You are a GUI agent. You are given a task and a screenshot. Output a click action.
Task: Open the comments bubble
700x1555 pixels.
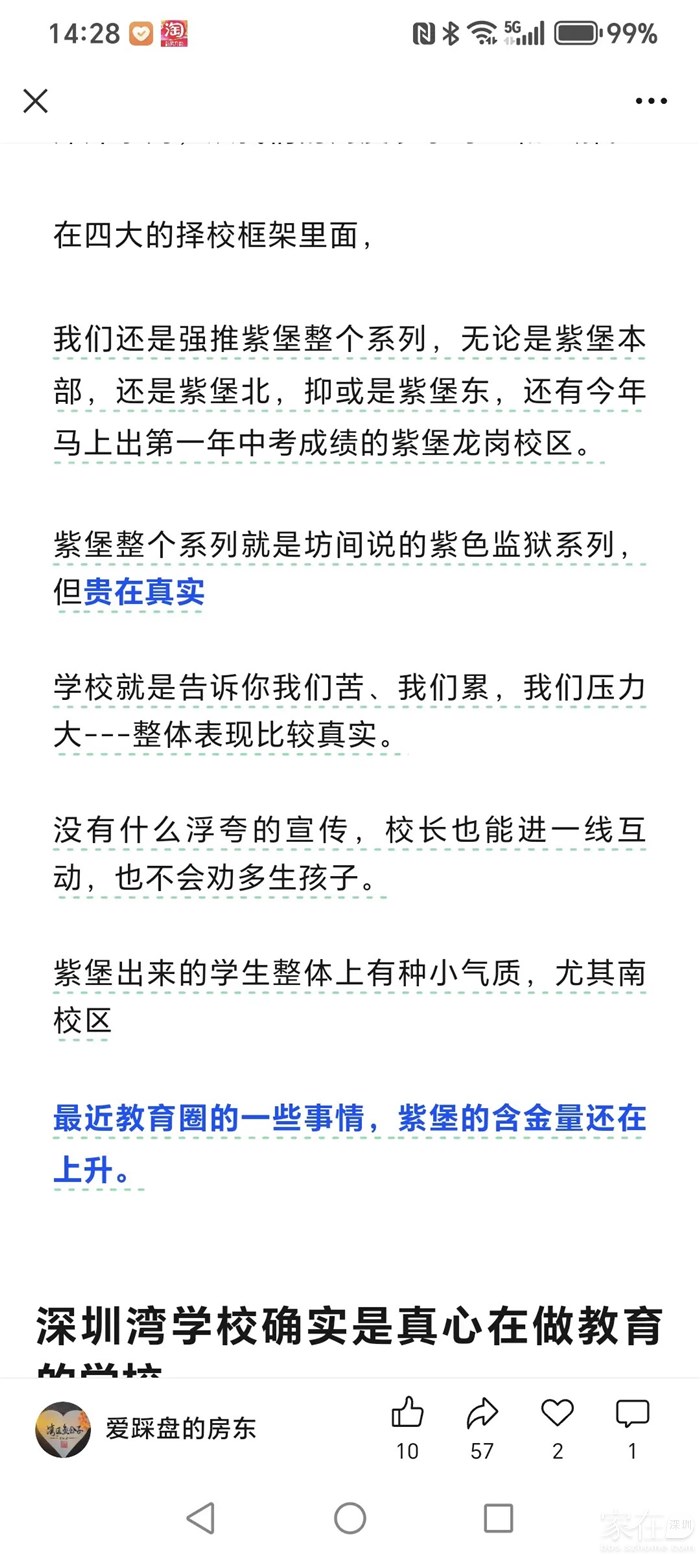[632, 1414]
